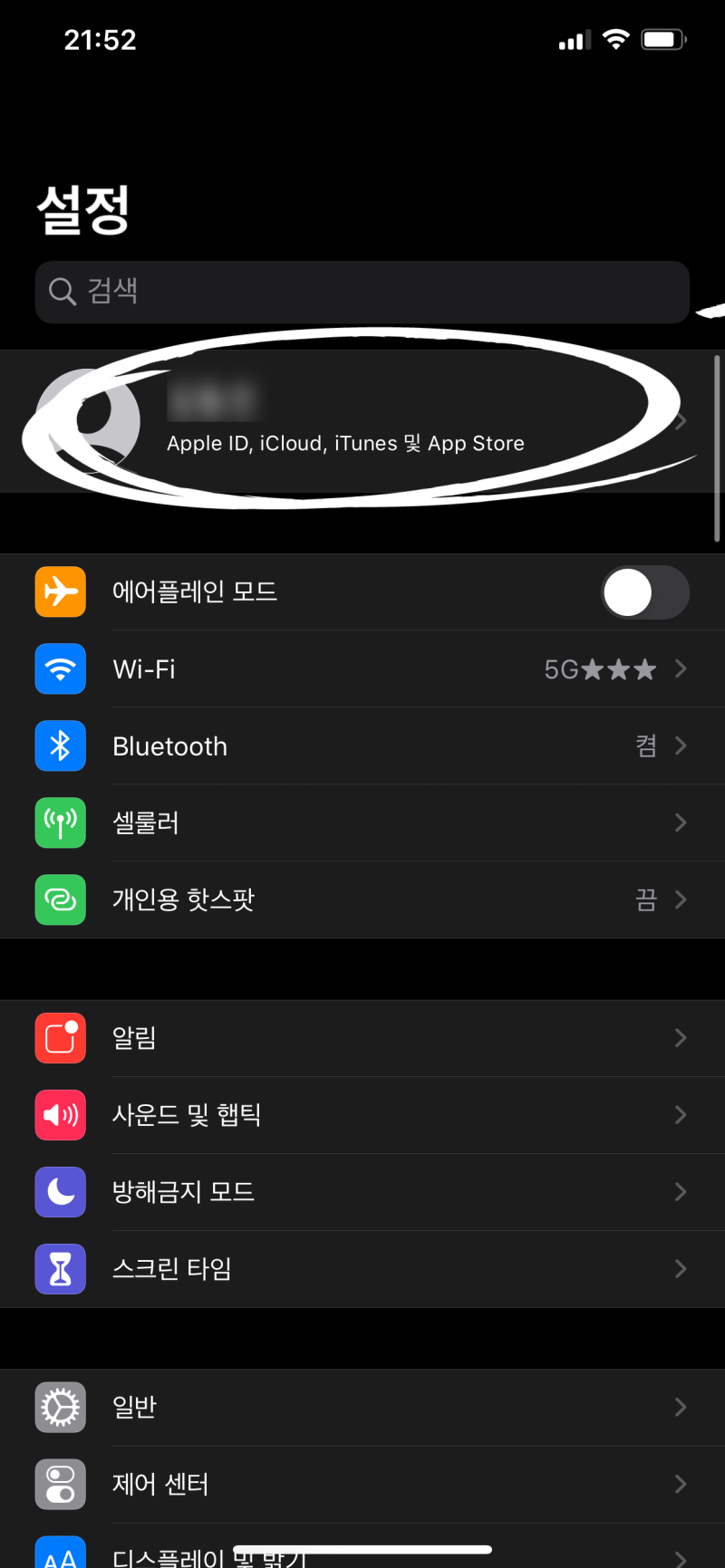
Task: Tap the 검색 search field
Action: [x=362, y=292]
